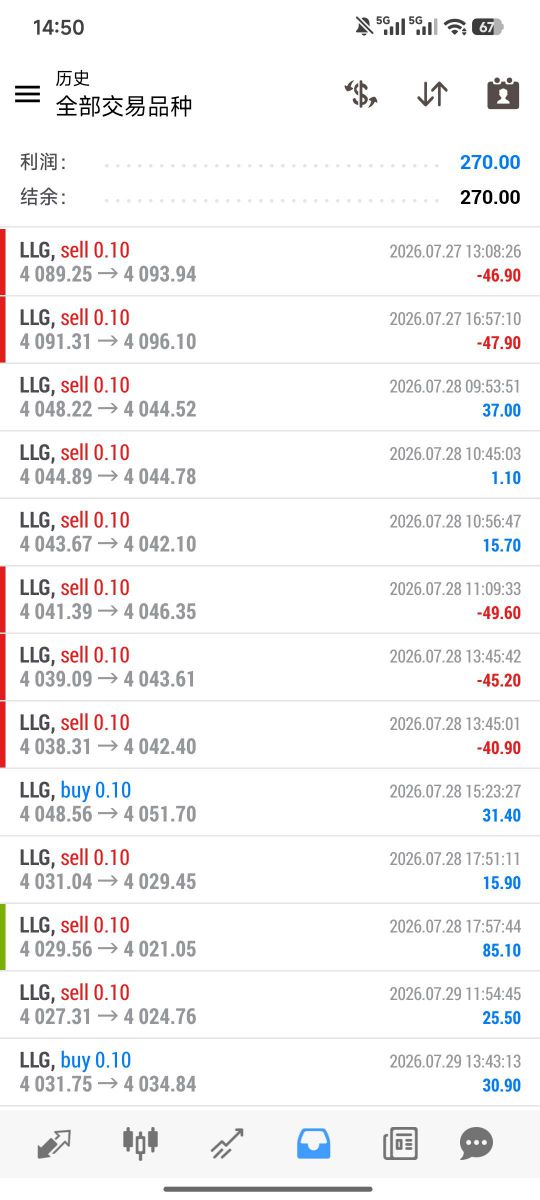Expand the LLG trade with profit 37.00
The image size is (540, 1200).
coord(270,397)
